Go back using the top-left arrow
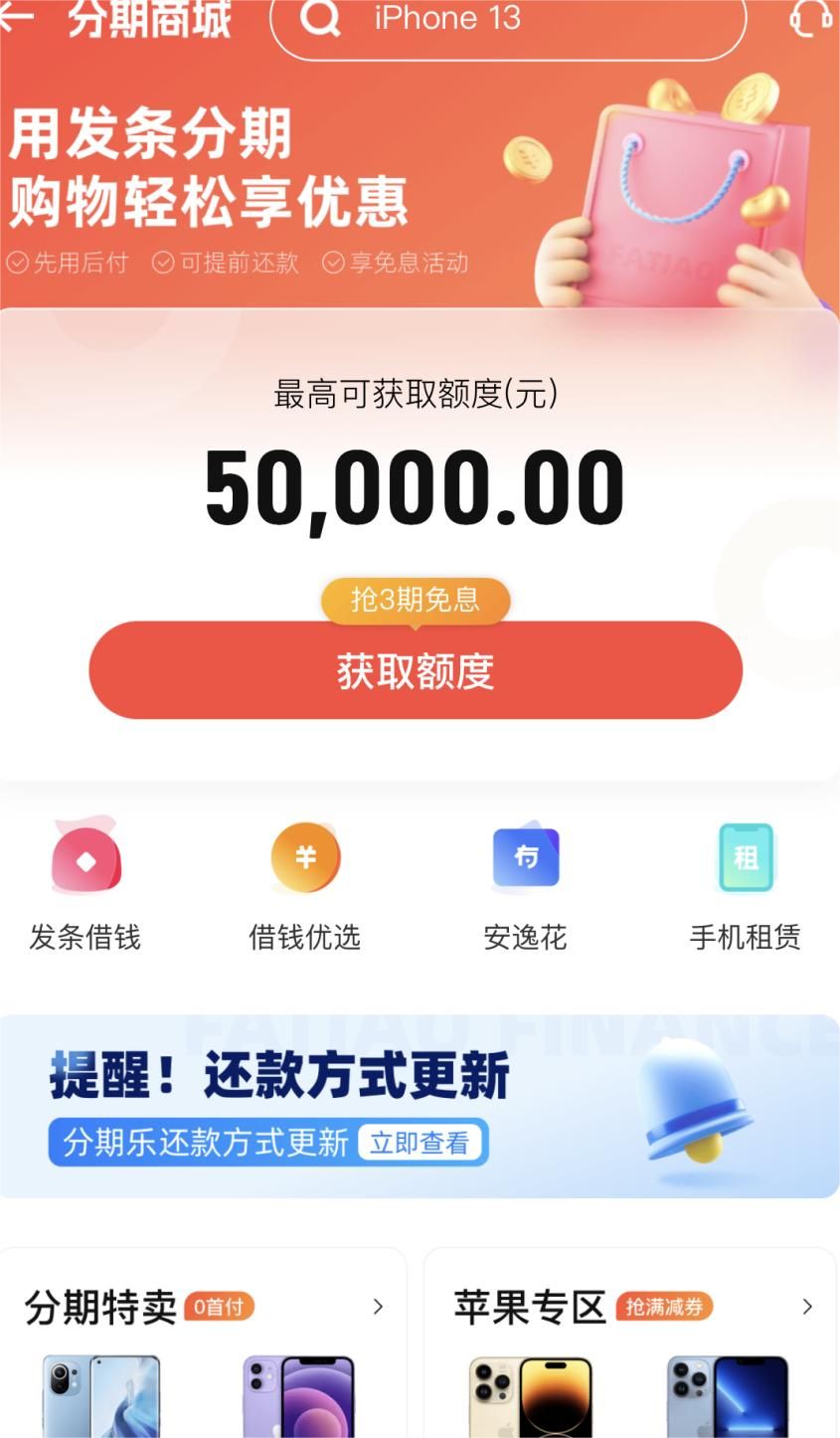 pos(16,16)
